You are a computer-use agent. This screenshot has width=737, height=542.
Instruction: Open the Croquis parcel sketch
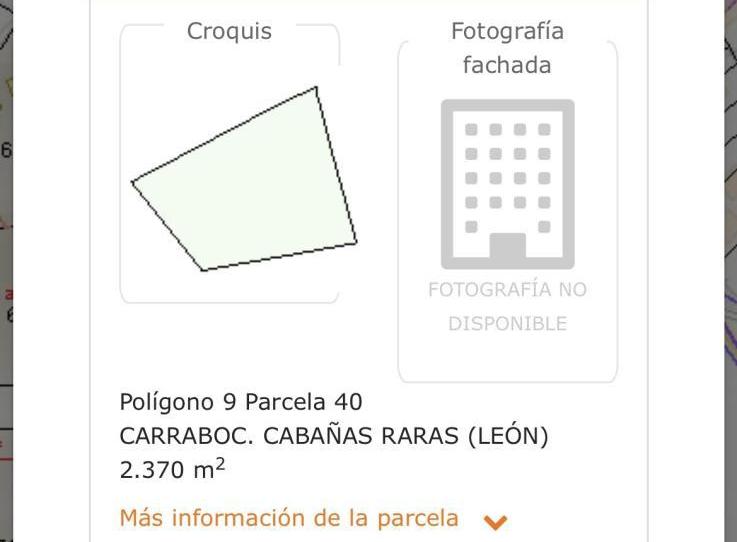(x=246, y=180)
